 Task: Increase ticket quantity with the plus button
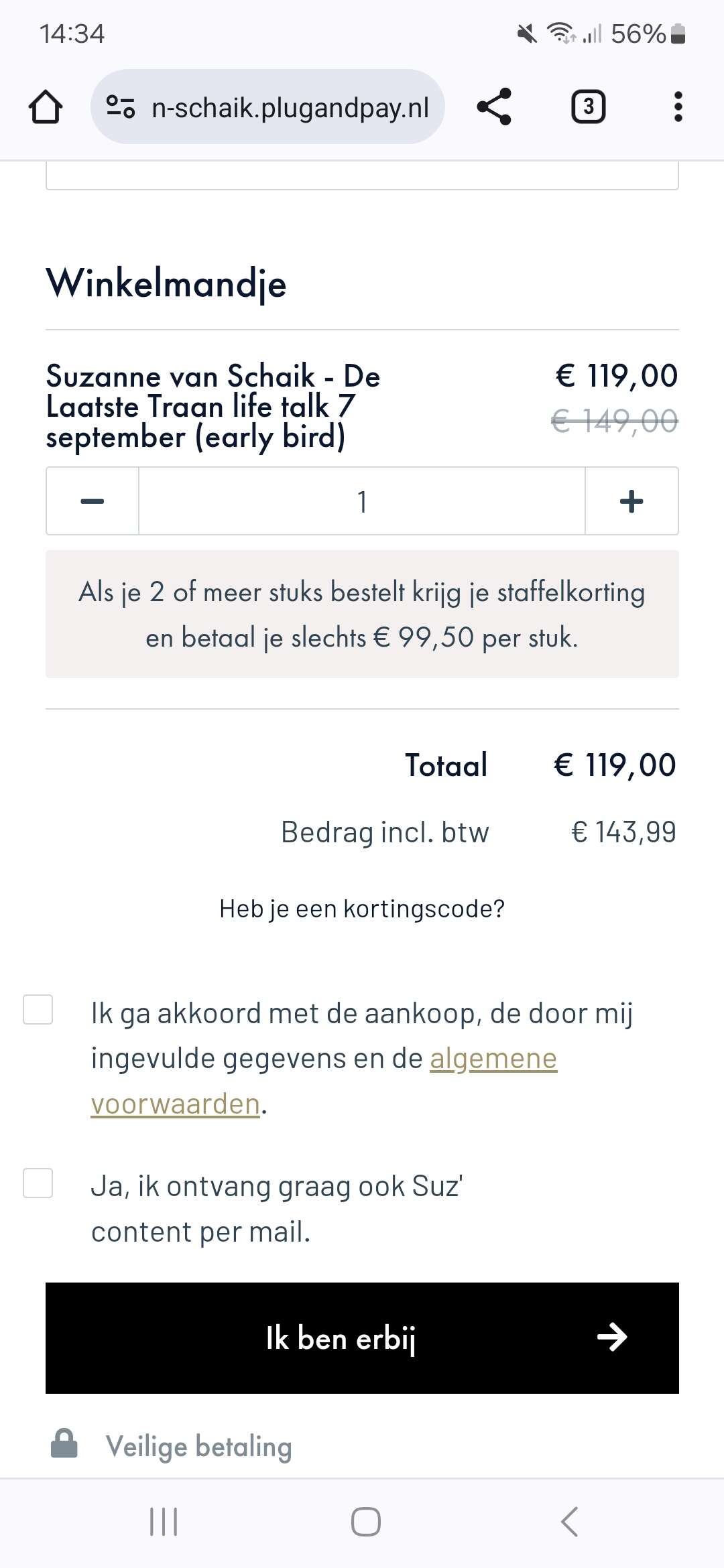coord(631,501)
